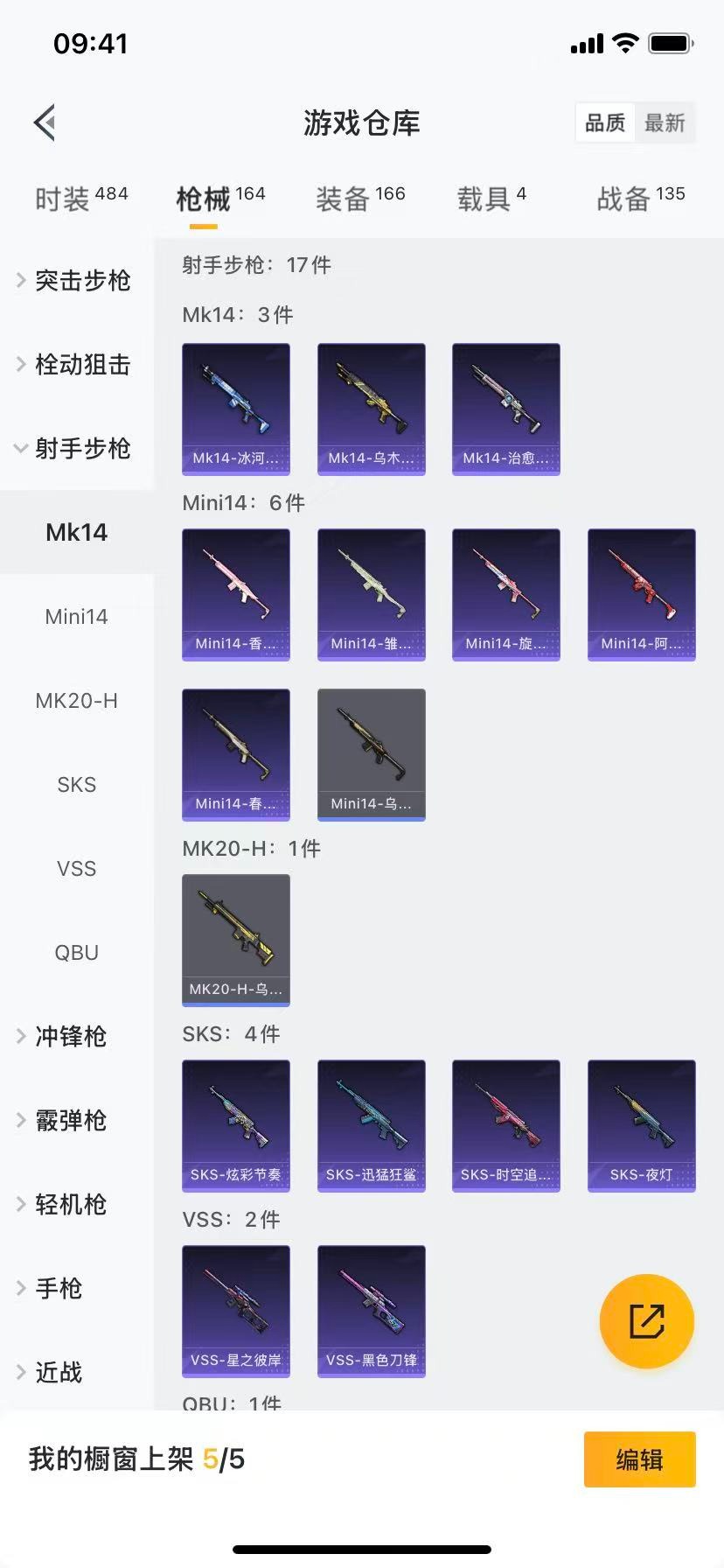Go back using the top-left arrow

[x=45, y=122]
